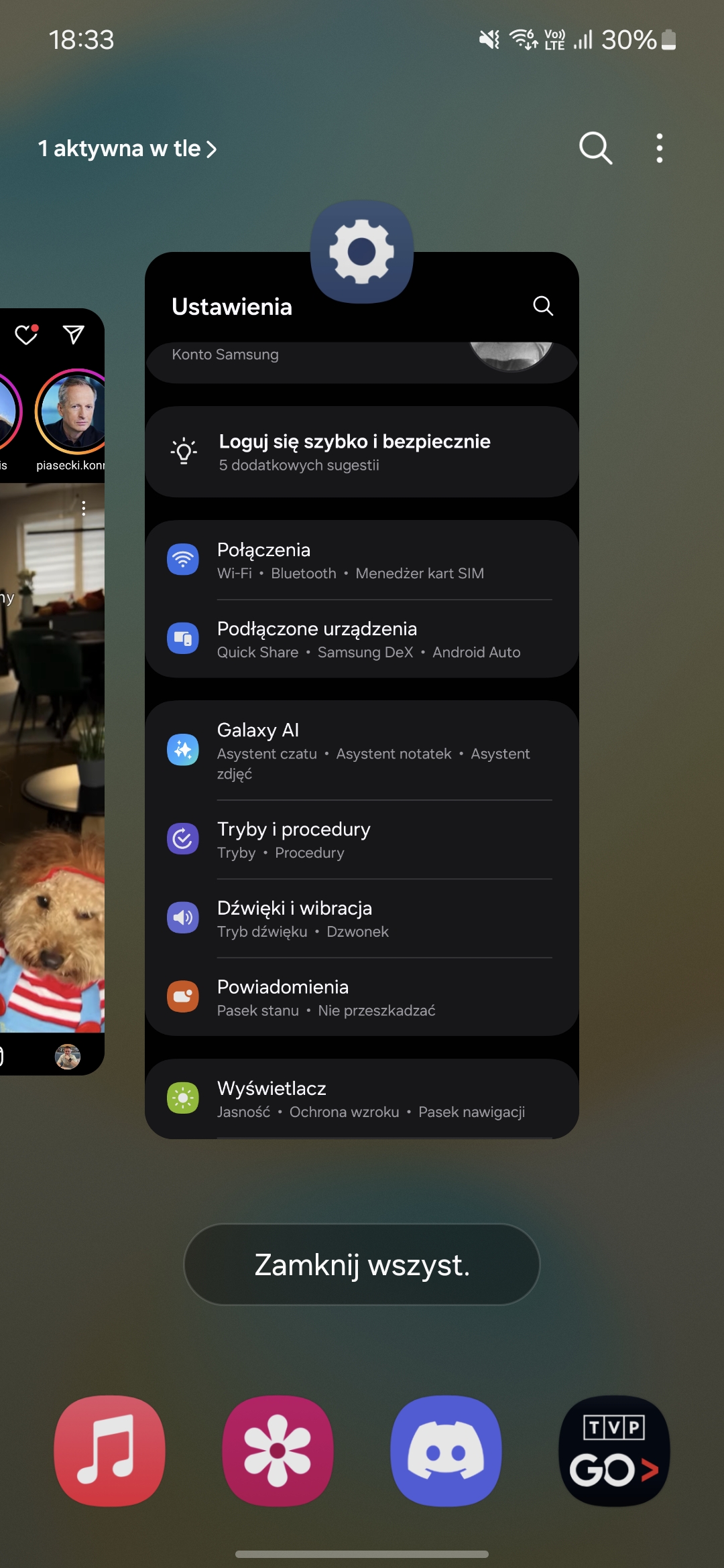Tap '1 aktywna w tle' link
This screenshot has height=1568, width=724.
tap(127, 148)
